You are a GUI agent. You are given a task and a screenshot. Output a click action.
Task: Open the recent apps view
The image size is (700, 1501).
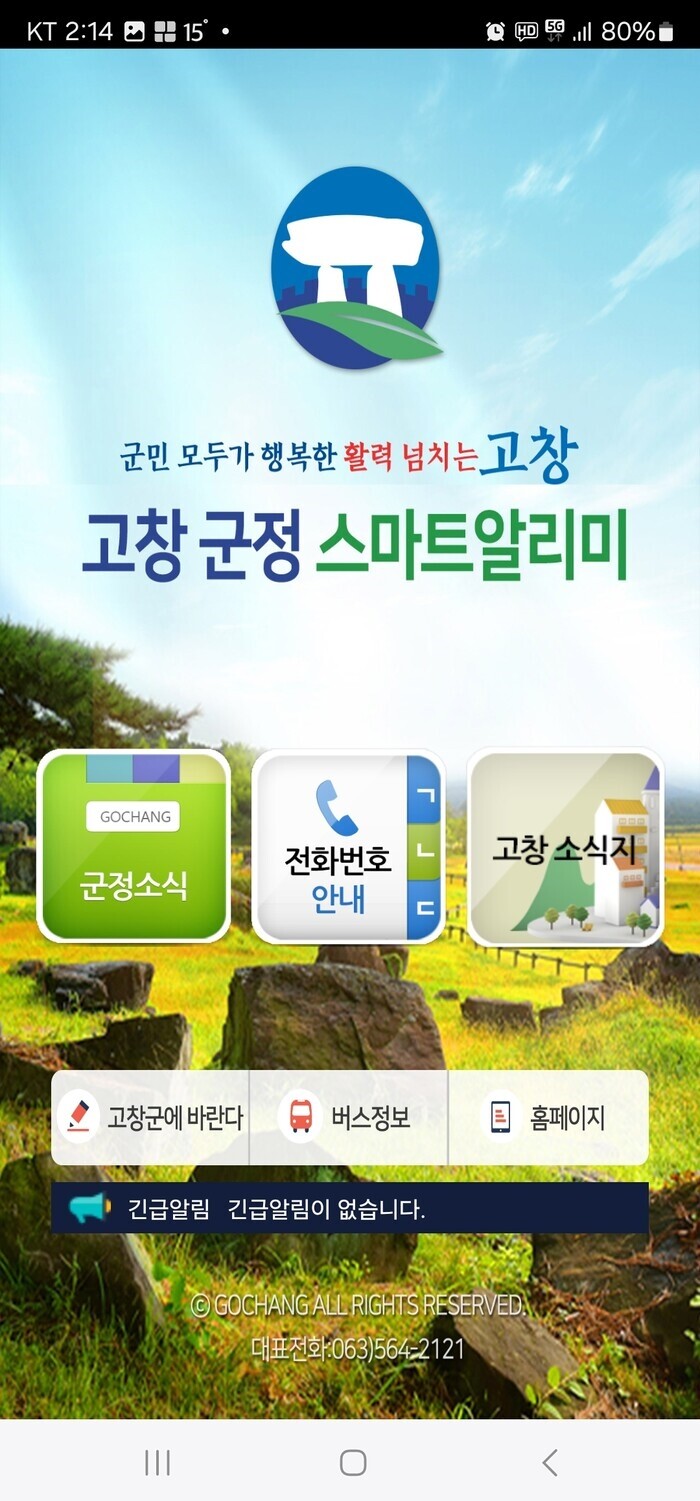[157, 1463]
